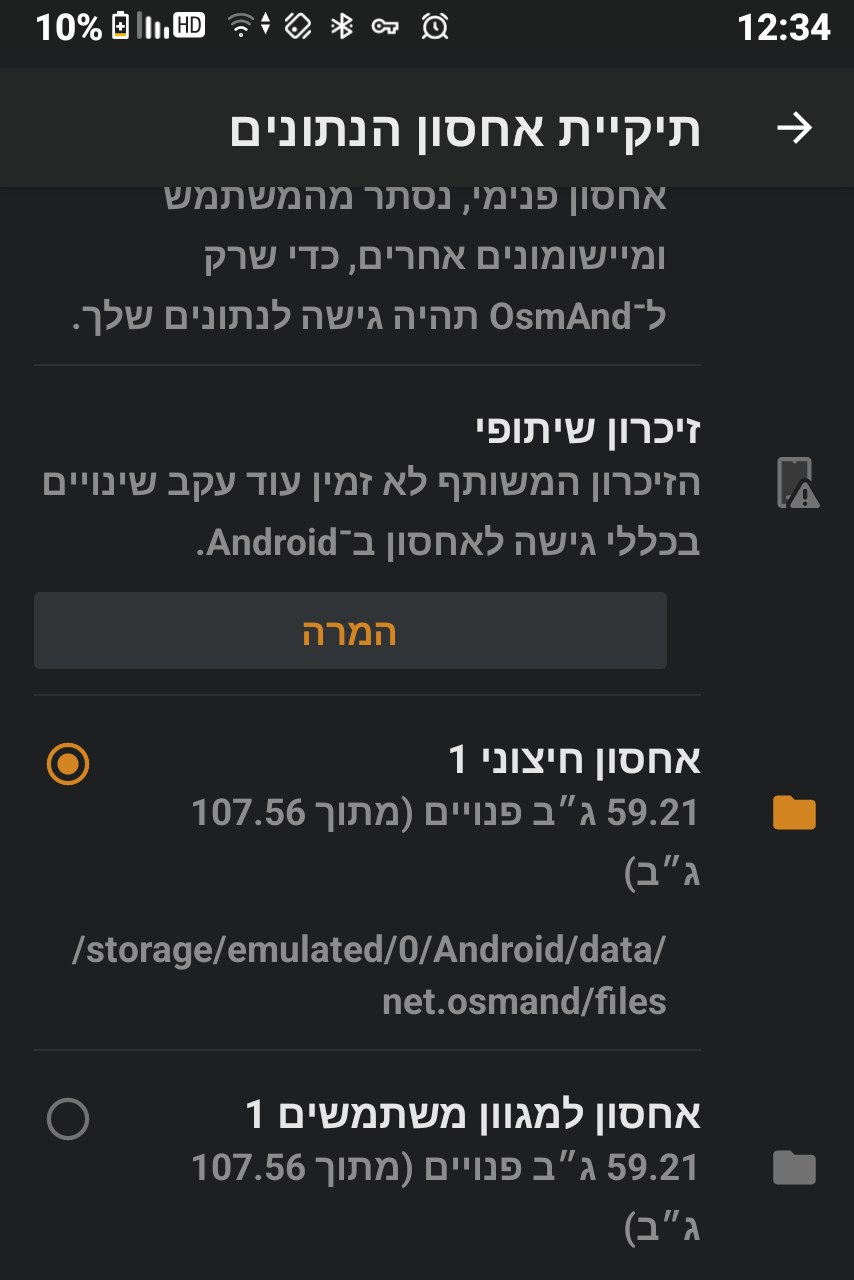Tap the back arrow in the title bar
The height and width of the screenshot is (1280, 854).
[x=795, y=127]
